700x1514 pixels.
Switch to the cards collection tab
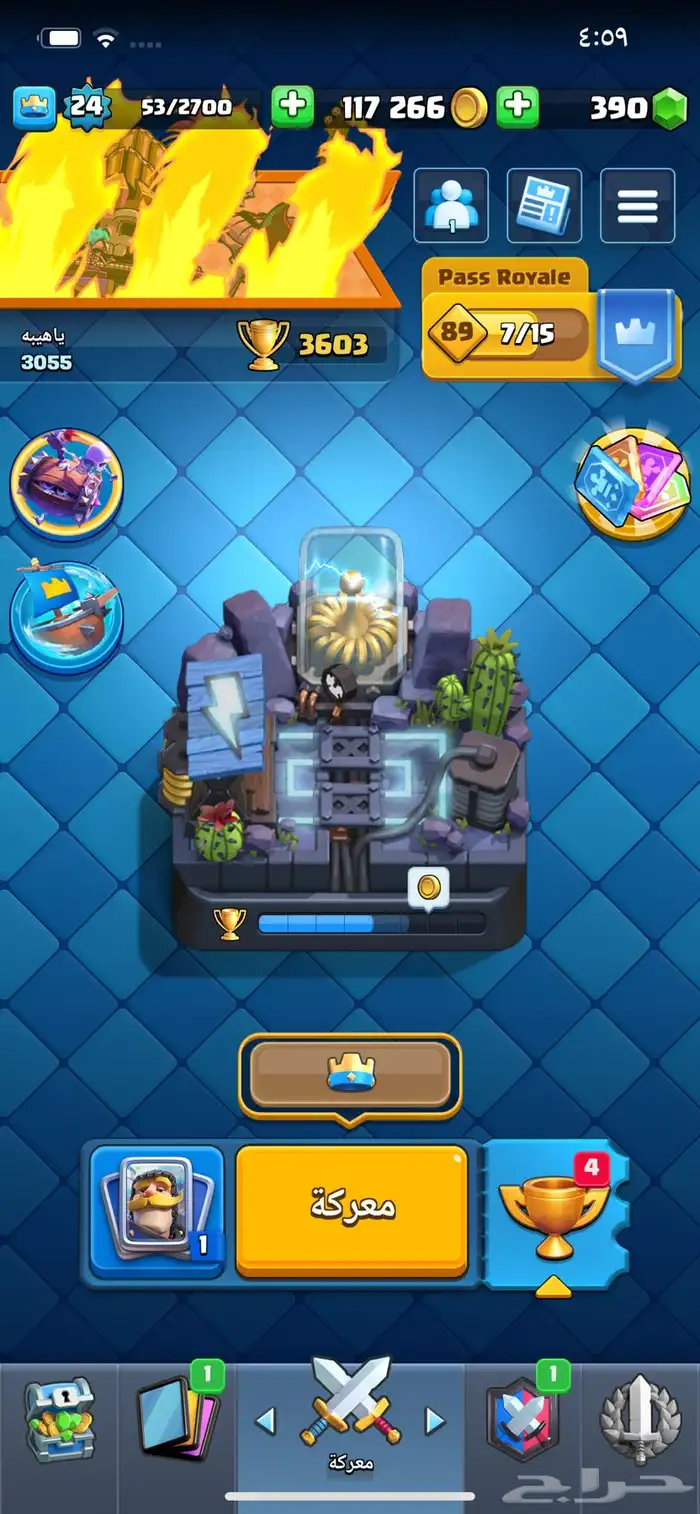(176, 1422)
